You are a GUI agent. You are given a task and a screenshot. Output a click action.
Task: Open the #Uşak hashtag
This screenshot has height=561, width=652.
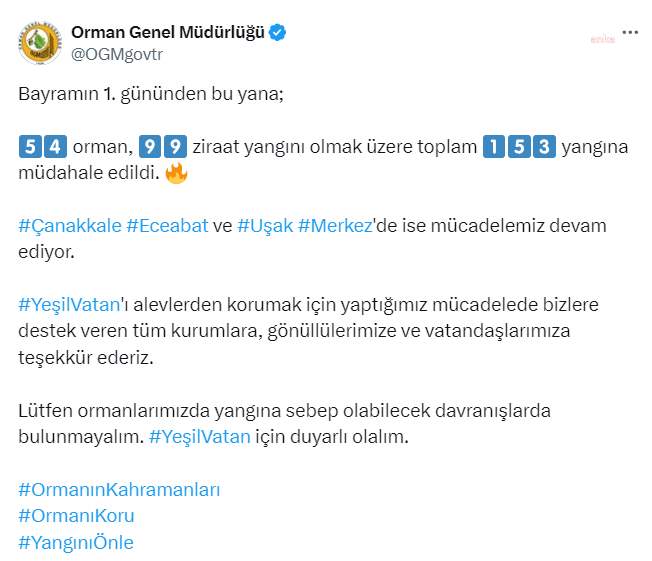coord(265,226)
